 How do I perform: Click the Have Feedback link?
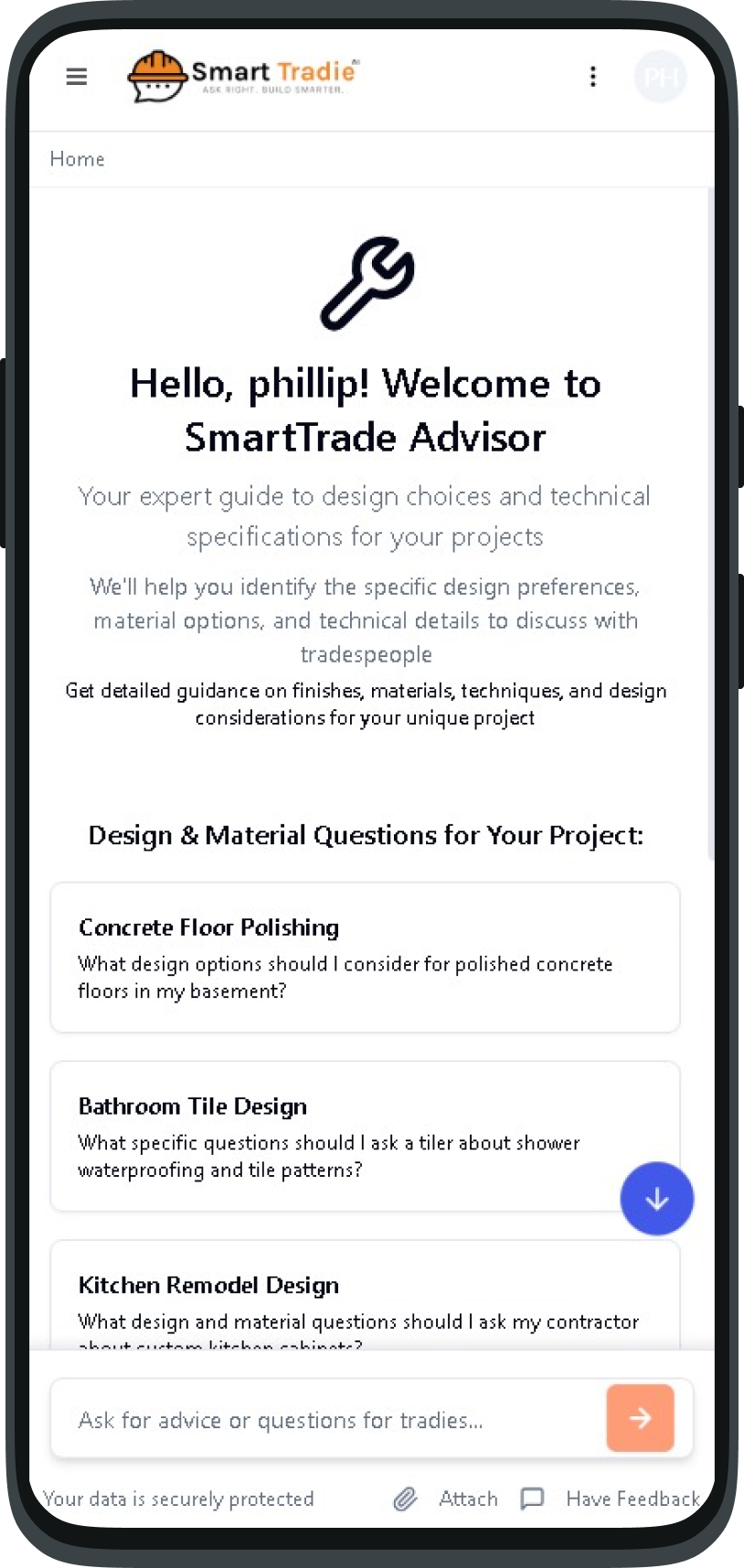632,1499
